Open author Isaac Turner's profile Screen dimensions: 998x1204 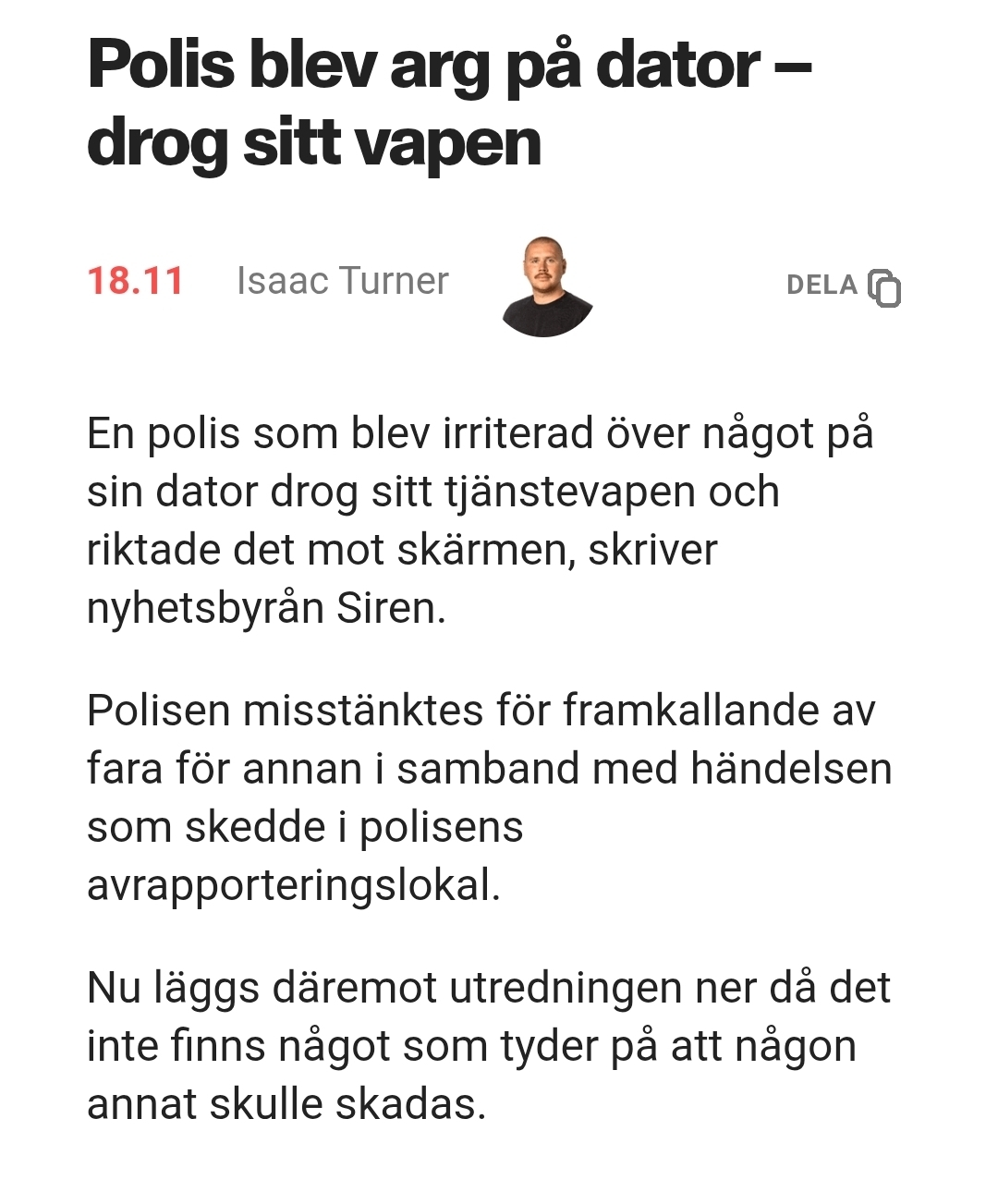pos(342,281)
